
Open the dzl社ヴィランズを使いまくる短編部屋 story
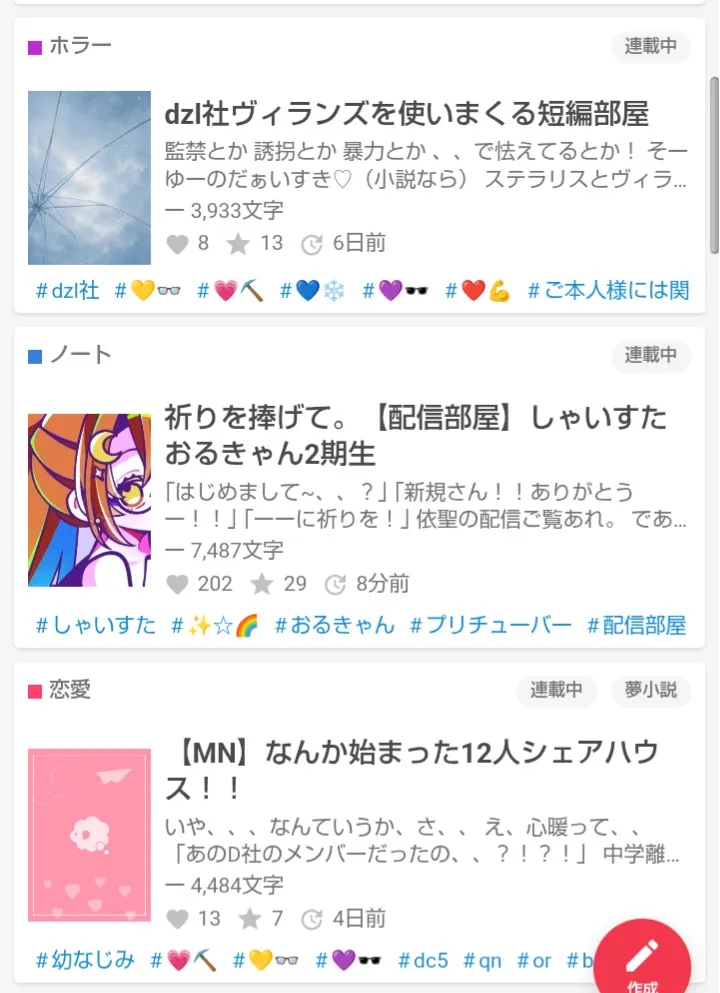(406, 114)
